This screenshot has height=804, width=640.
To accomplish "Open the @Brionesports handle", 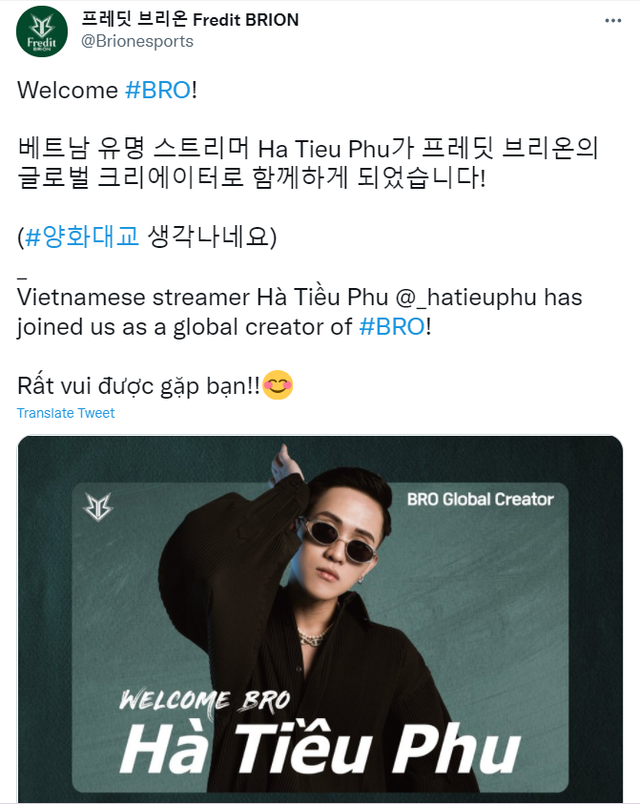I will tap(137, 42).
